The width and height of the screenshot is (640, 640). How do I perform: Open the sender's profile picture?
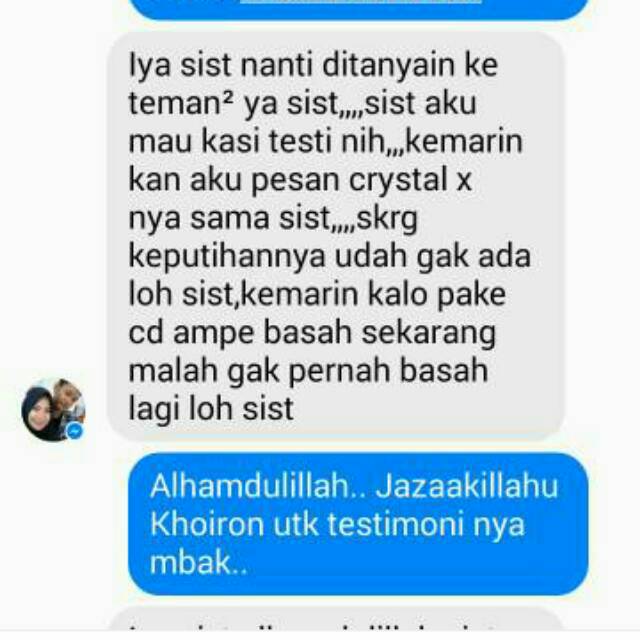coord(53,409)
